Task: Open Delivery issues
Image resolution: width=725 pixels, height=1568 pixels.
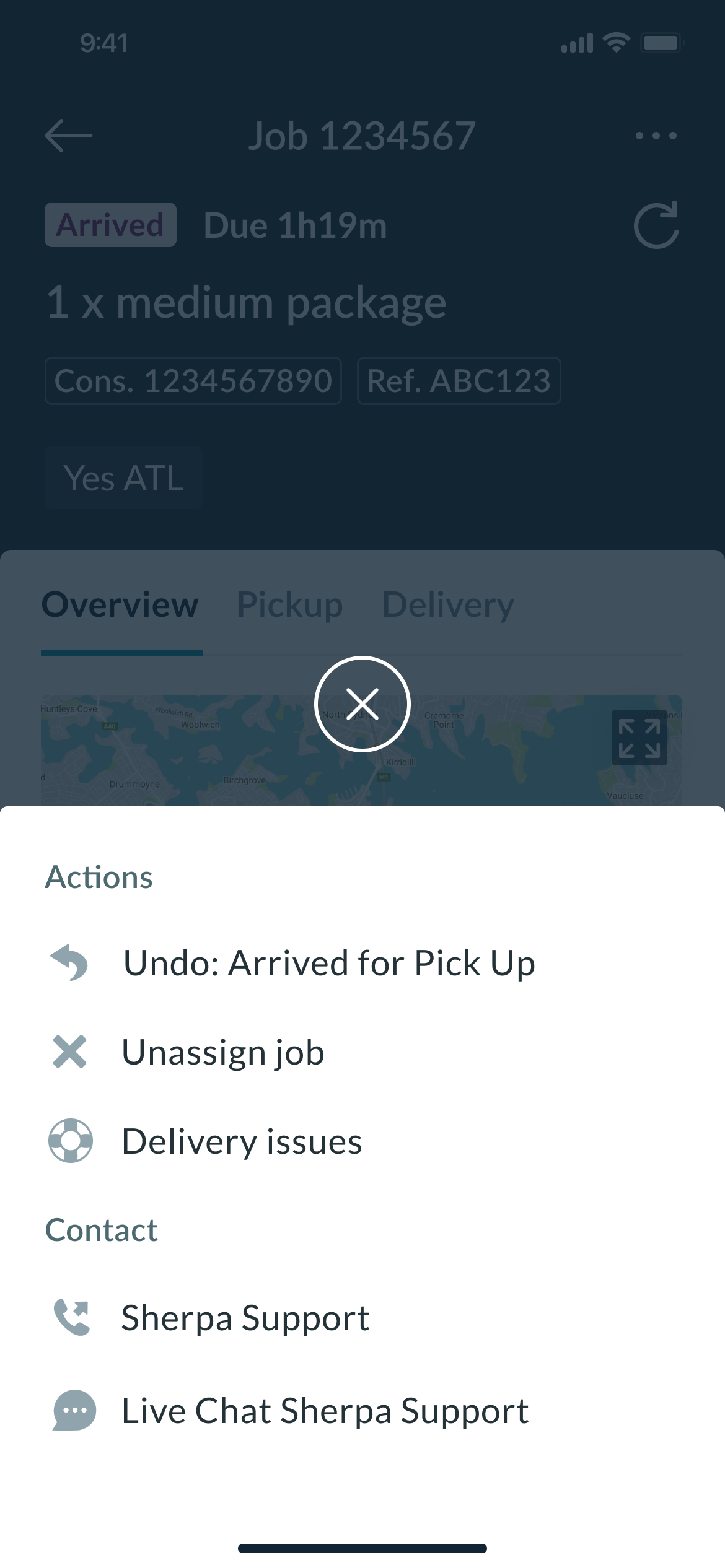Action: point(242,1142)
